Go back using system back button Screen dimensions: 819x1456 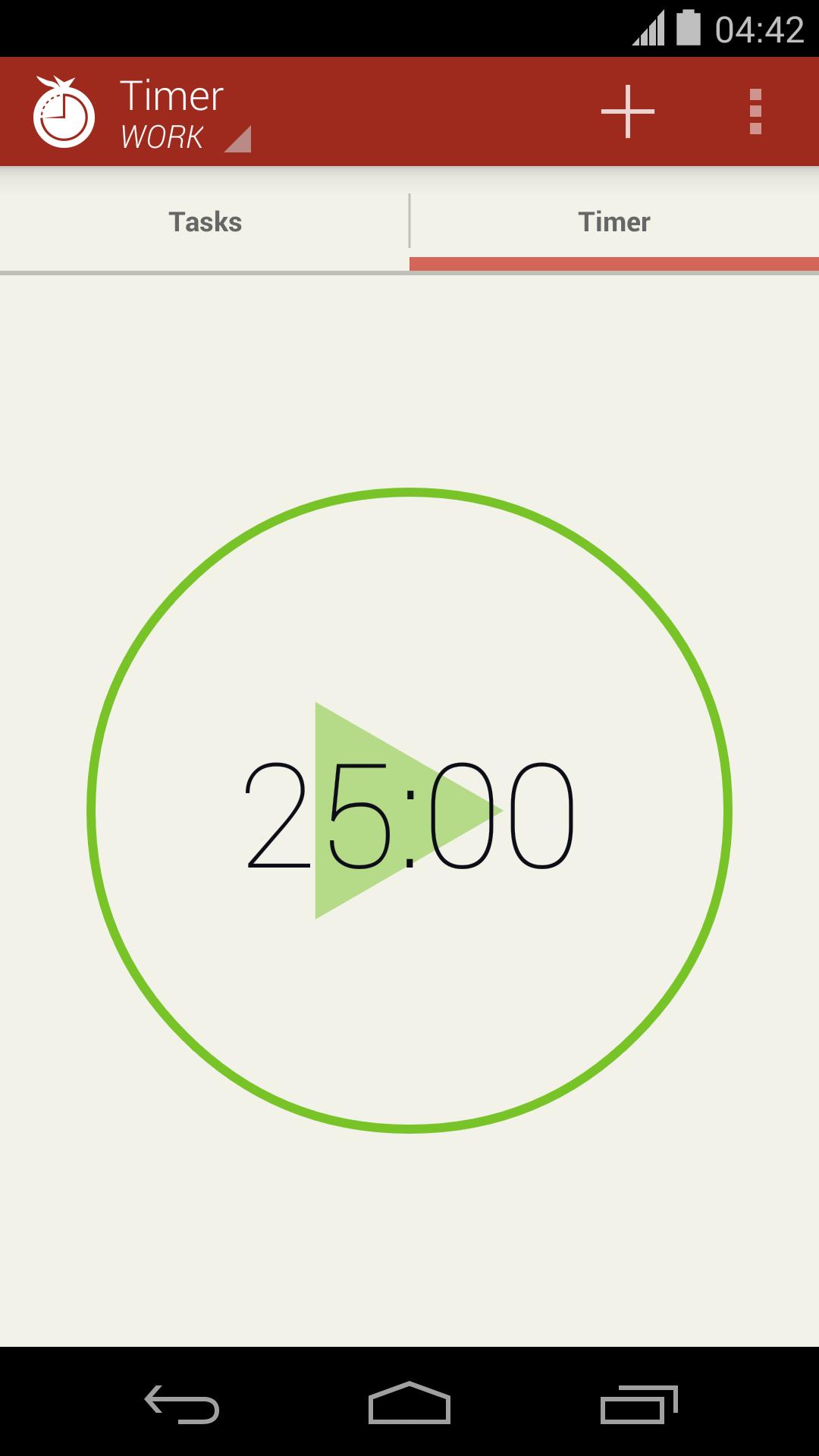point(182,1404)
